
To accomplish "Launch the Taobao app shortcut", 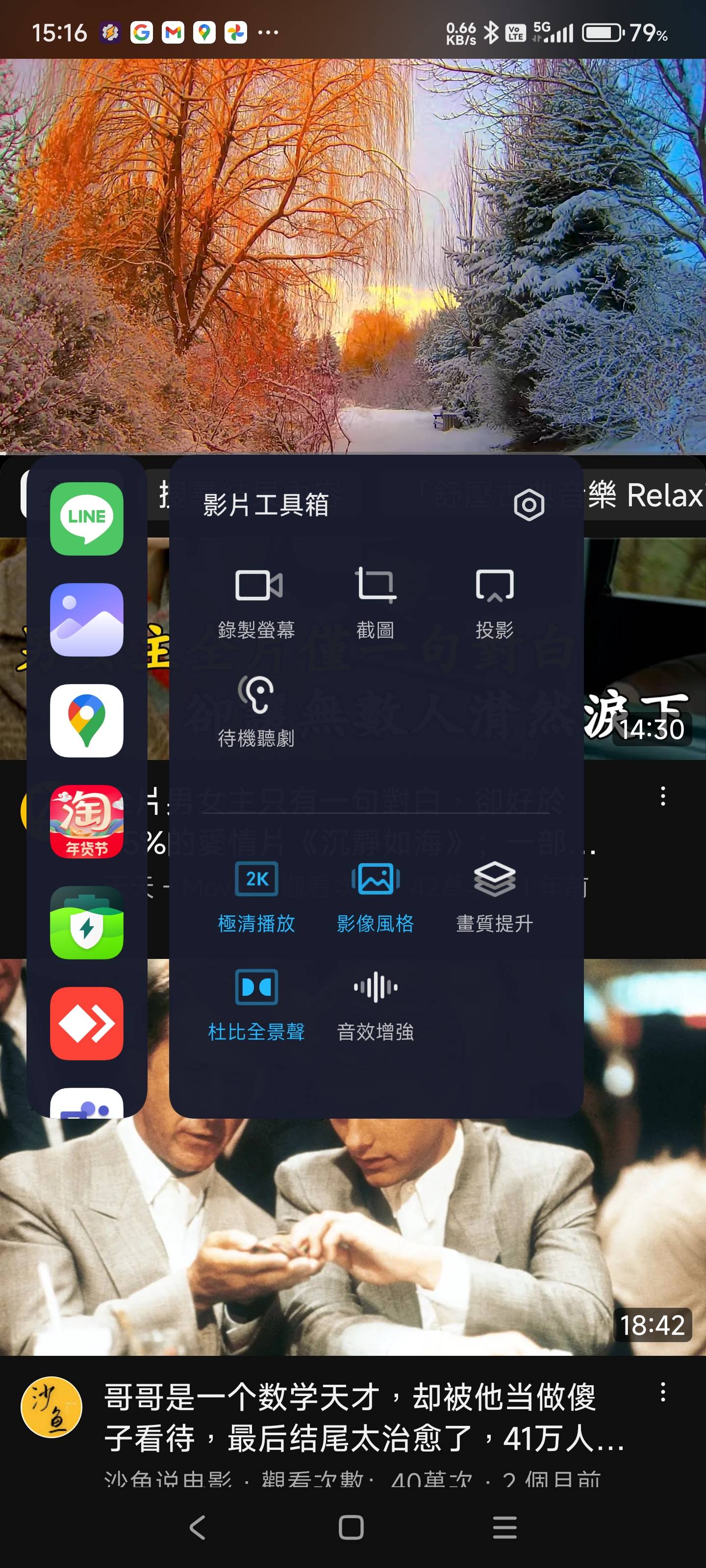I will 86,822.
